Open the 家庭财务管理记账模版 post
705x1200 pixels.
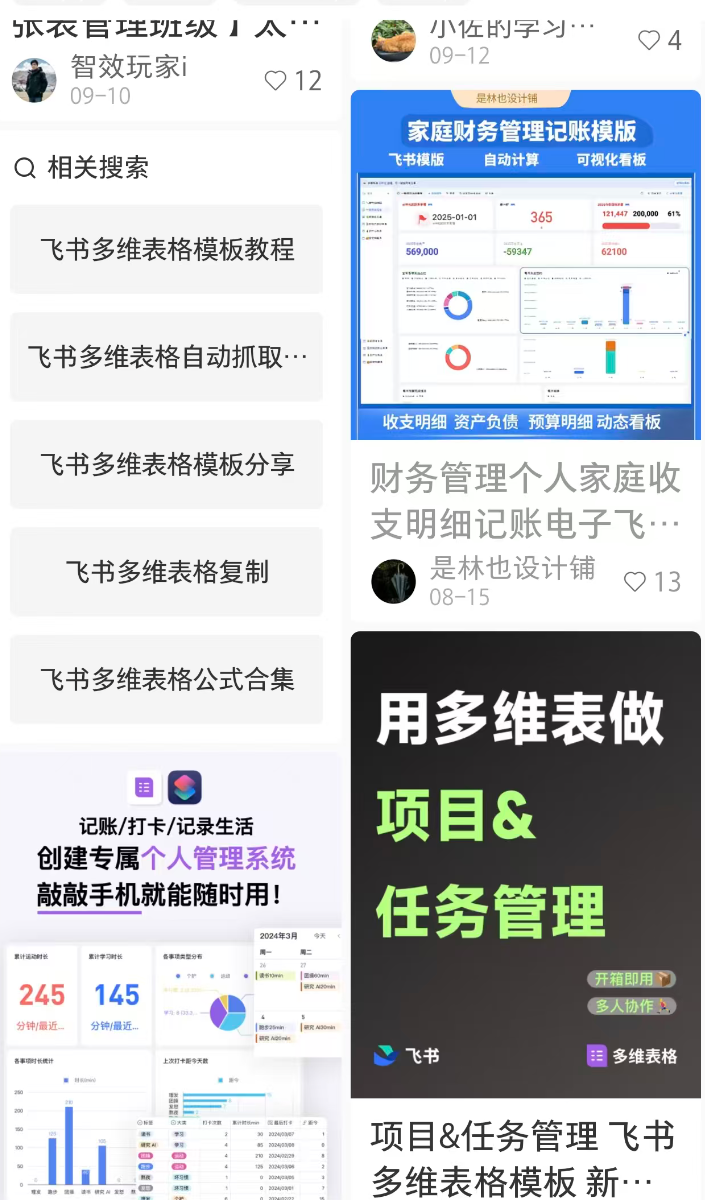point(525,265)
